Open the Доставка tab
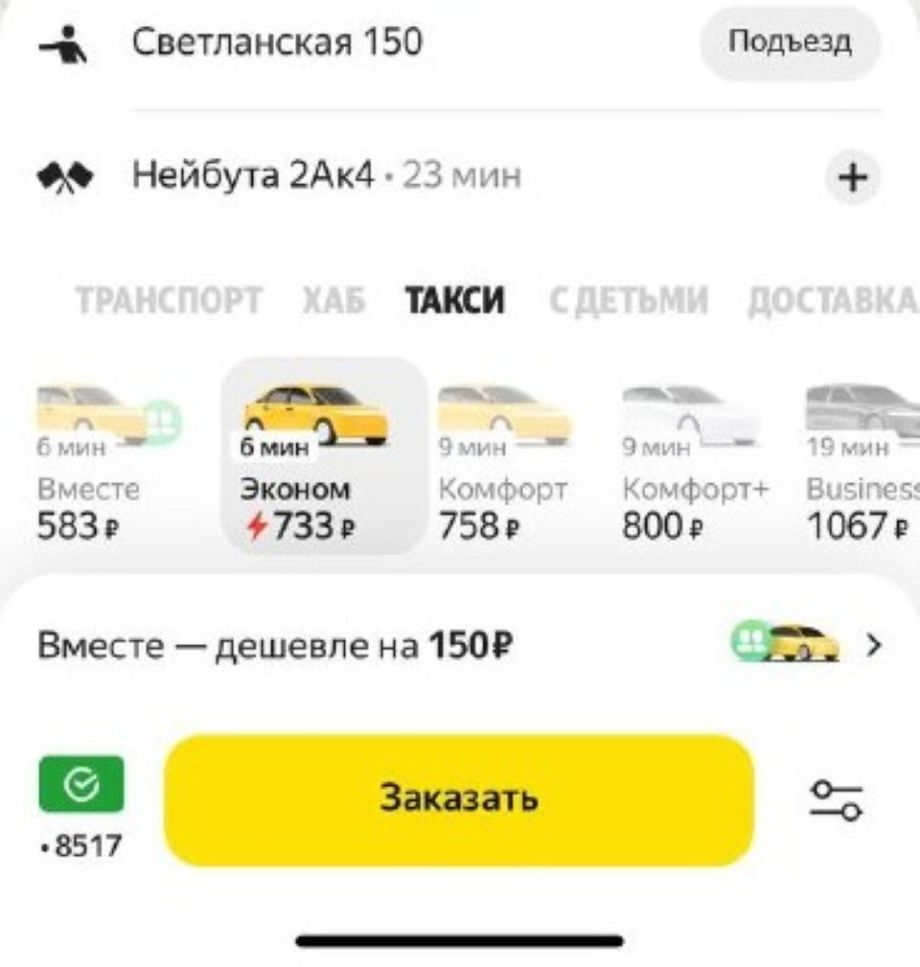Screen dimensions: 920x967 pyautogui.click(x=832, y=300)
